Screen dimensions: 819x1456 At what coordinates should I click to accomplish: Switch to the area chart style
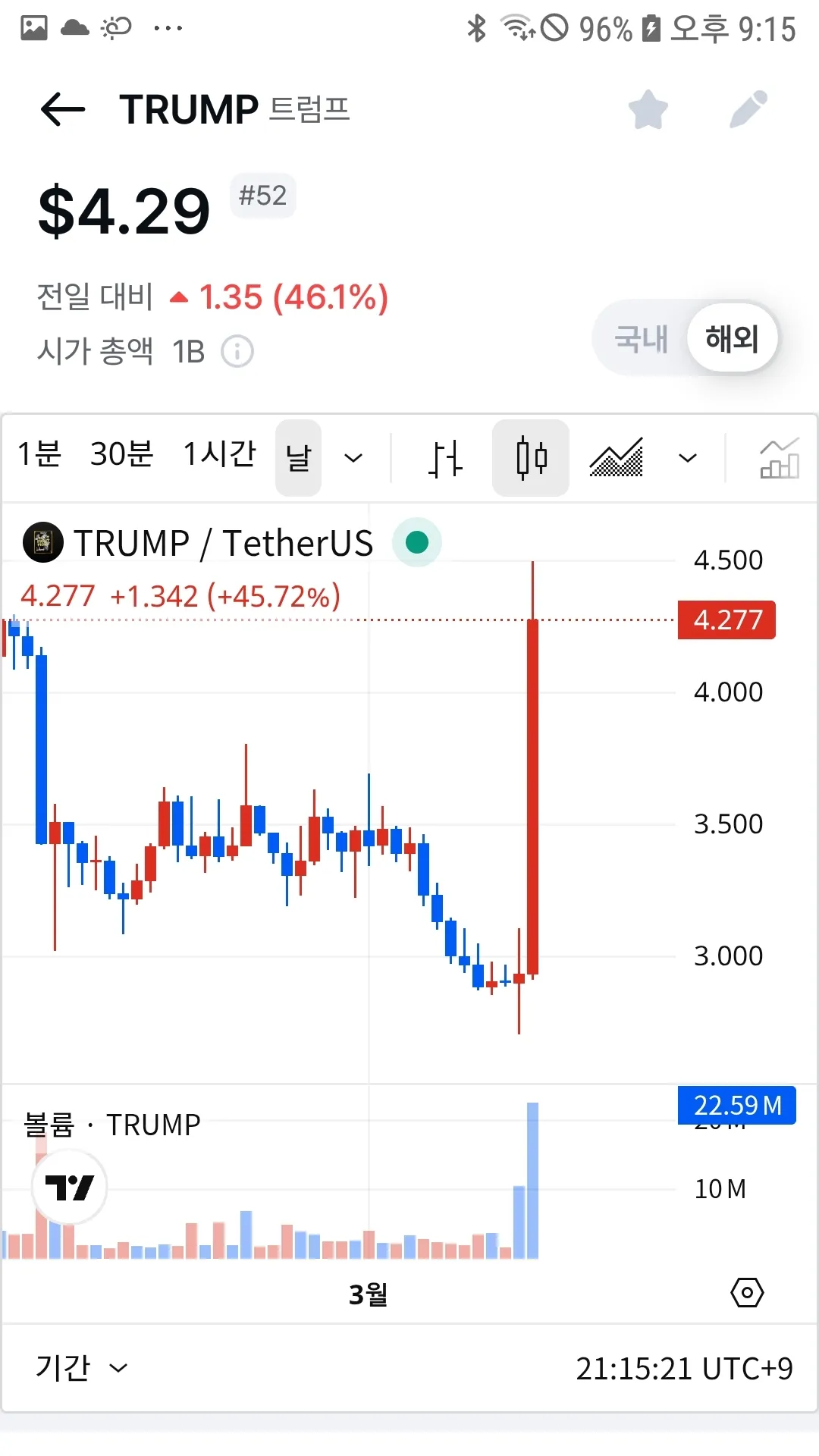(x=617, y=458)
